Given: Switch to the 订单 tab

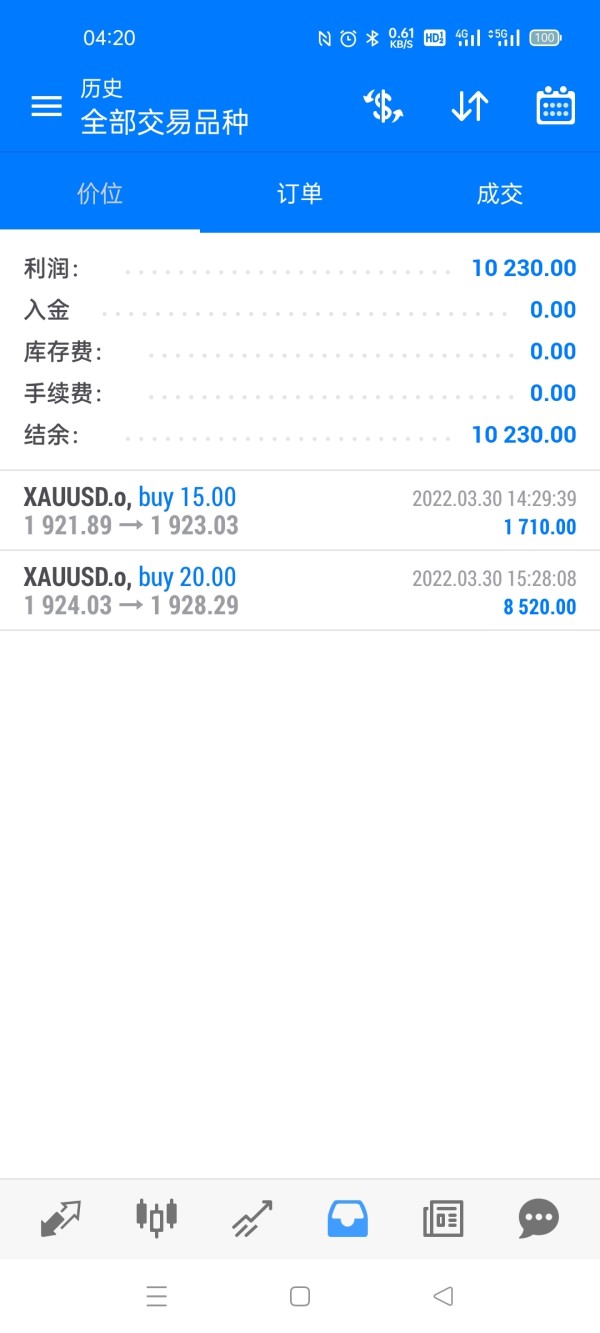Looking at the screenshot, I should click(300, 193).
